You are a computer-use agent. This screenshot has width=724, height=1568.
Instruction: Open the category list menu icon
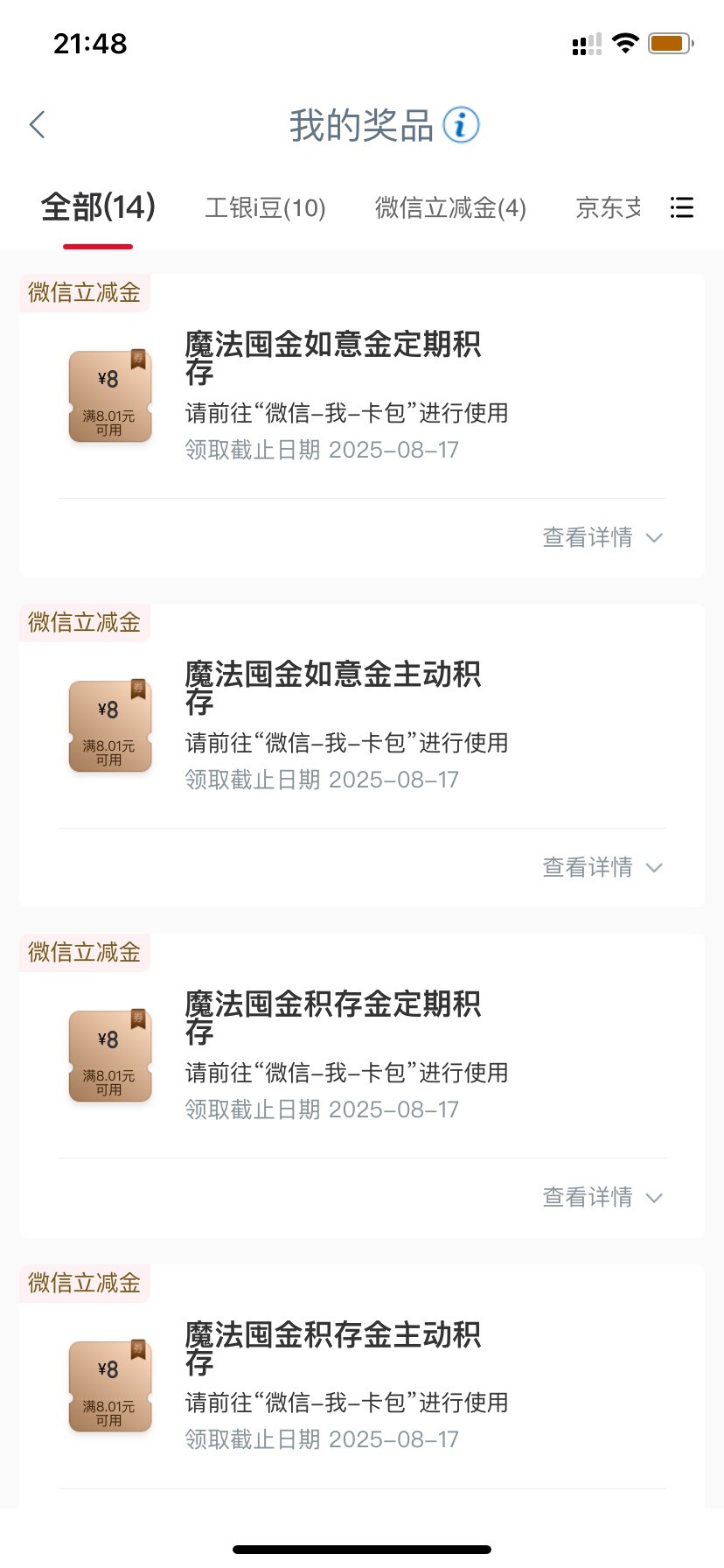click(x=681, y=207)
